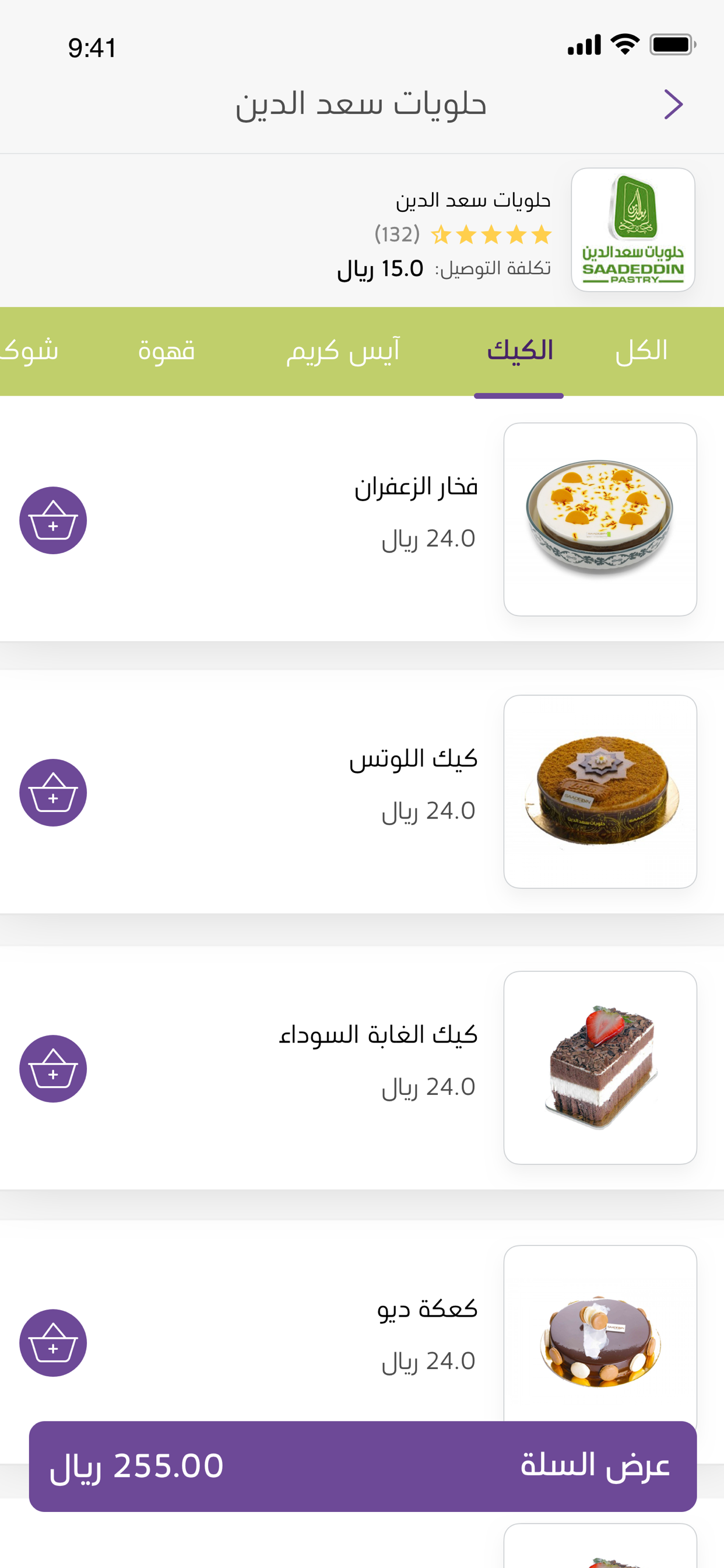Image resolution: width=724 pixels, height=1568 pixels.
Task: Switch to the آيس كريم tab
Action: point(343,351)
